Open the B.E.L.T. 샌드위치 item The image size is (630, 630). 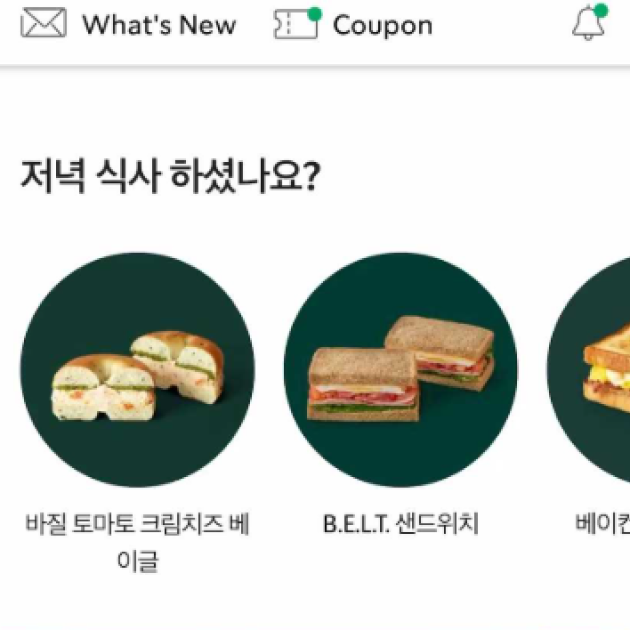point(401,370)
